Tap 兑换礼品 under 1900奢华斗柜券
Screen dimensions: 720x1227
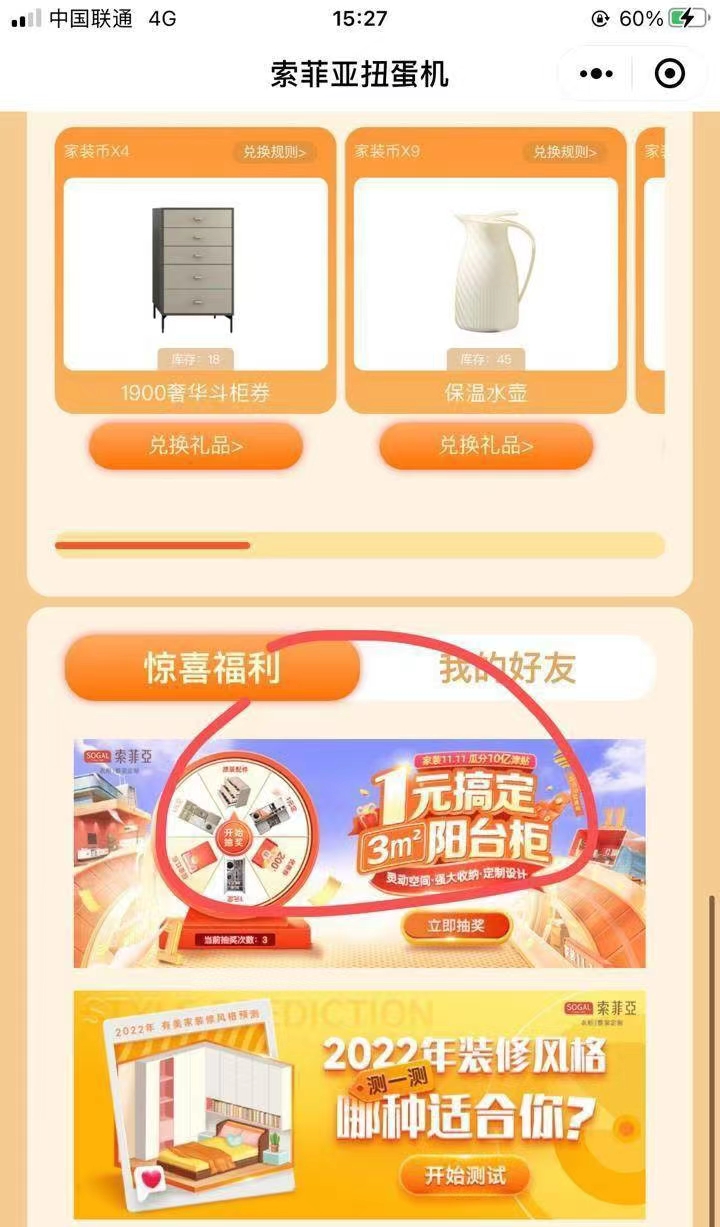click(196, 446)
